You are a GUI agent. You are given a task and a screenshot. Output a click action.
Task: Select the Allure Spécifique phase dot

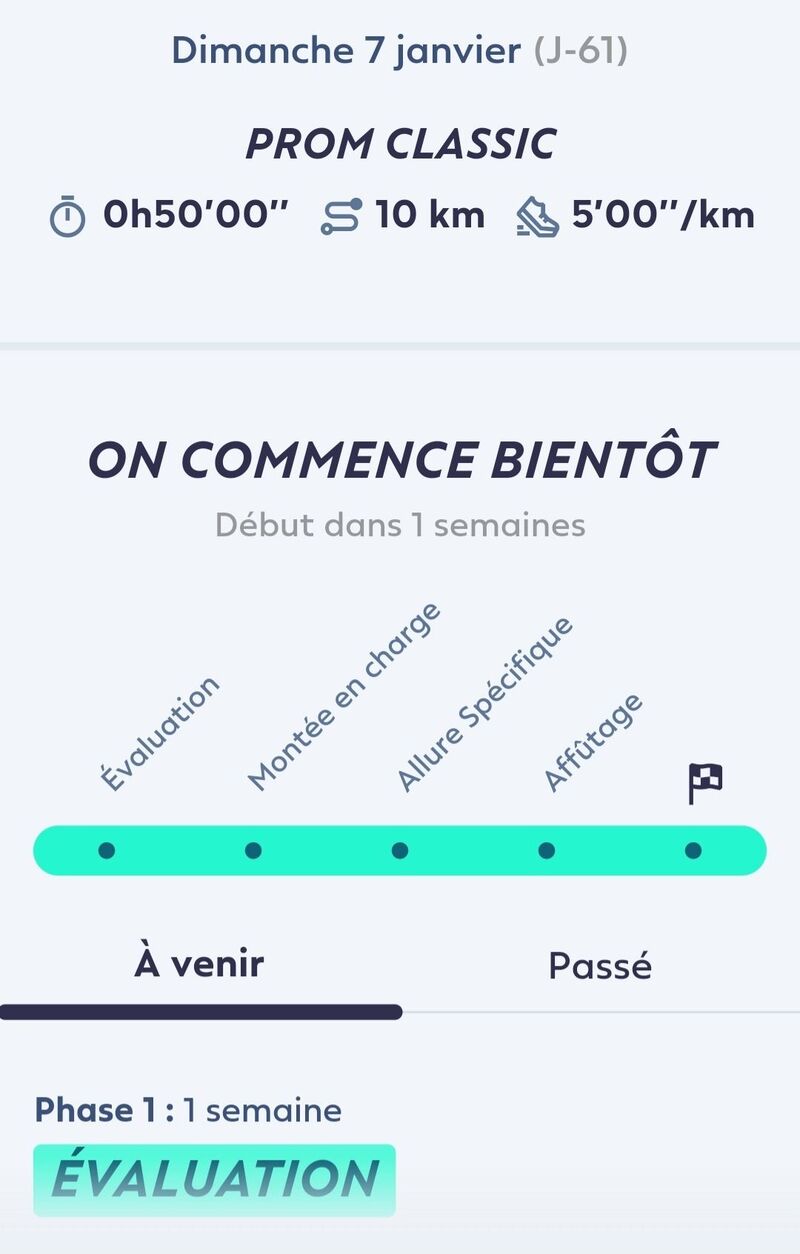pos(400,851)
